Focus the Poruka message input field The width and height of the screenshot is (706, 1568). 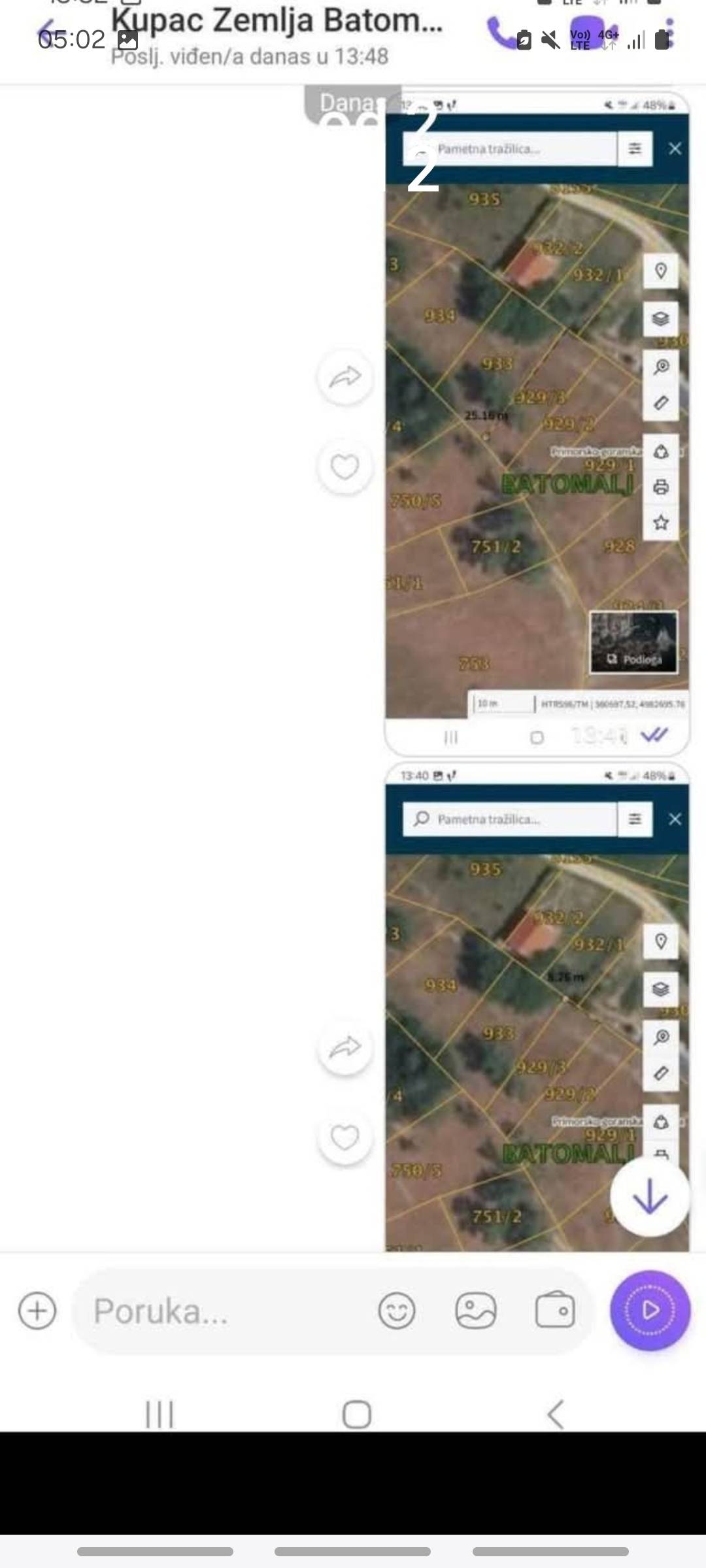pos(222,1311)
